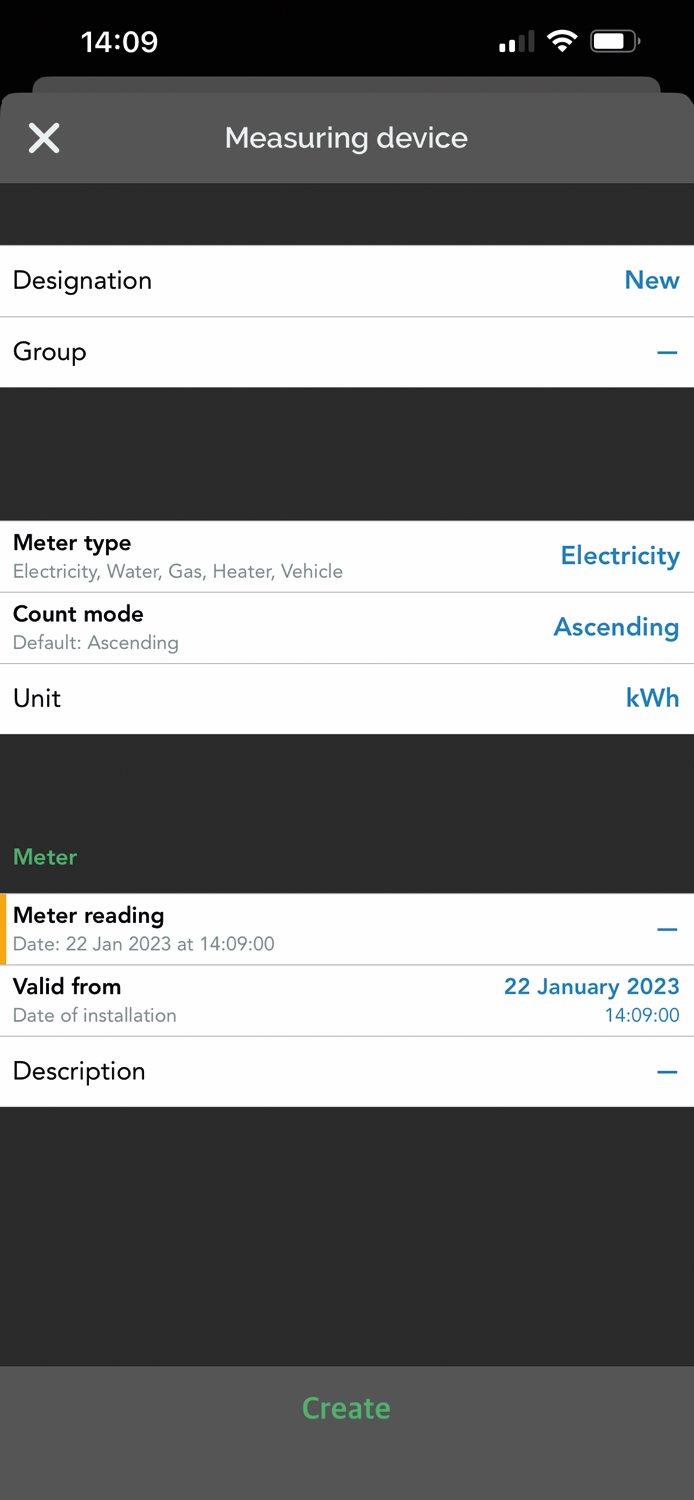
Task: Pick the Valid from installation date
Action: pos(347,1000)
